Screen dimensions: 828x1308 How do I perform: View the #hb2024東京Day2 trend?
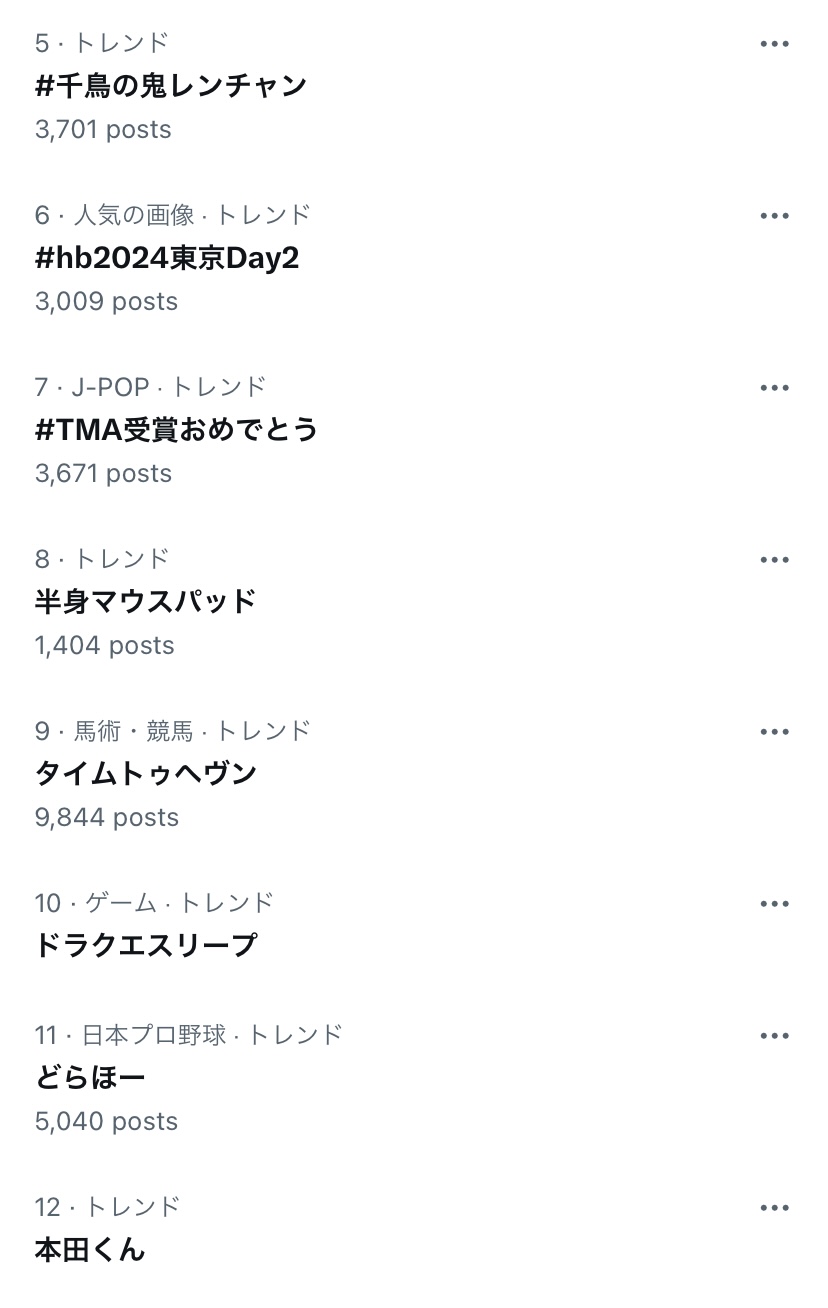pyautogui.click(x=167, y=258)
